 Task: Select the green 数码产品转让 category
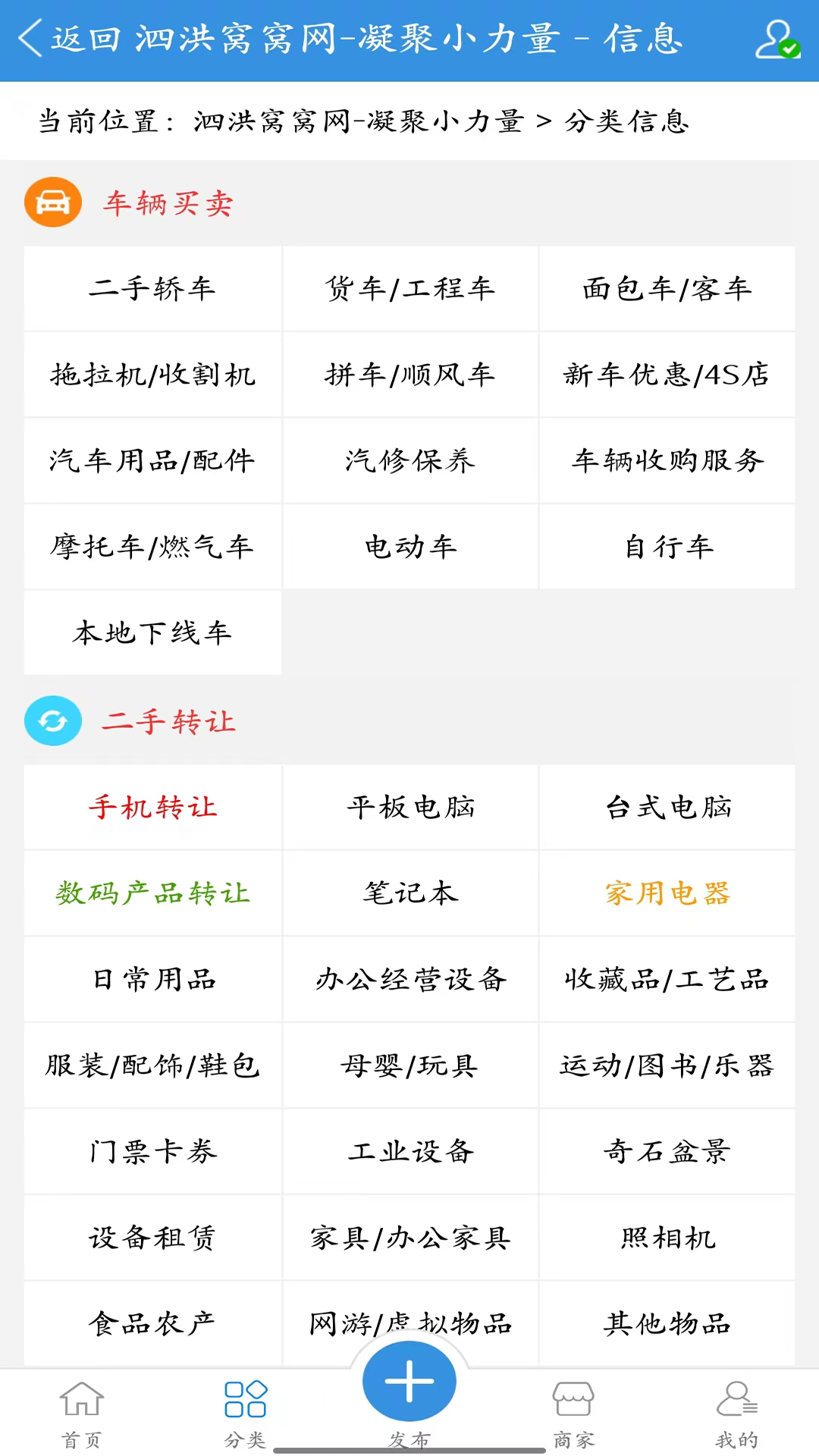(152, 894)
